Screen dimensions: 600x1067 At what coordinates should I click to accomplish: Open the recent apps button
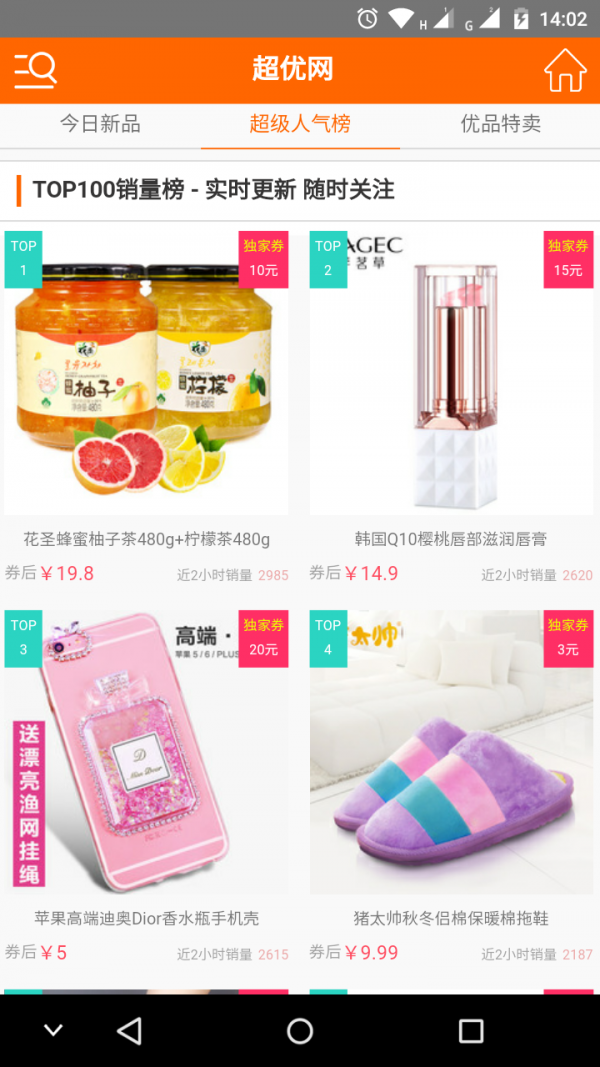click(x=470, y=1031)
